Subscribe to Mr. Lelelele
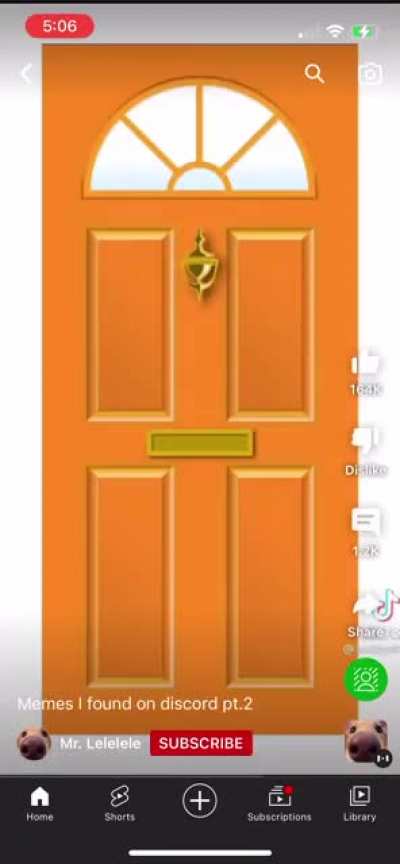 point(201,743)
